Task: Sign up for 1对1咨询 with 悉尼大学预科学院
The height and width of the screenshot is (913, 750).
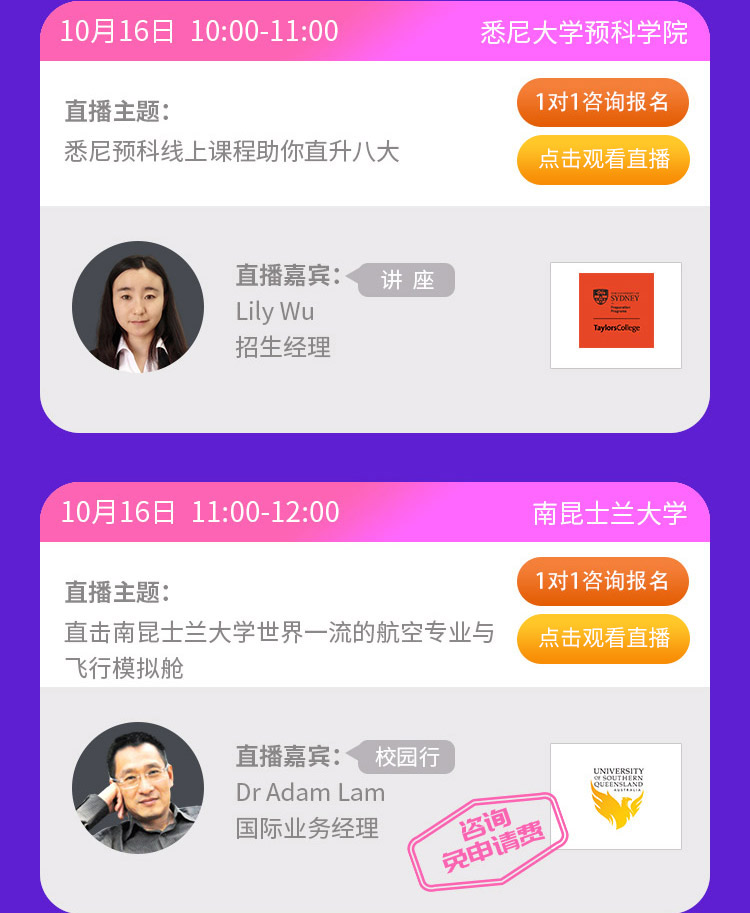Action: (x=603, y=102)
